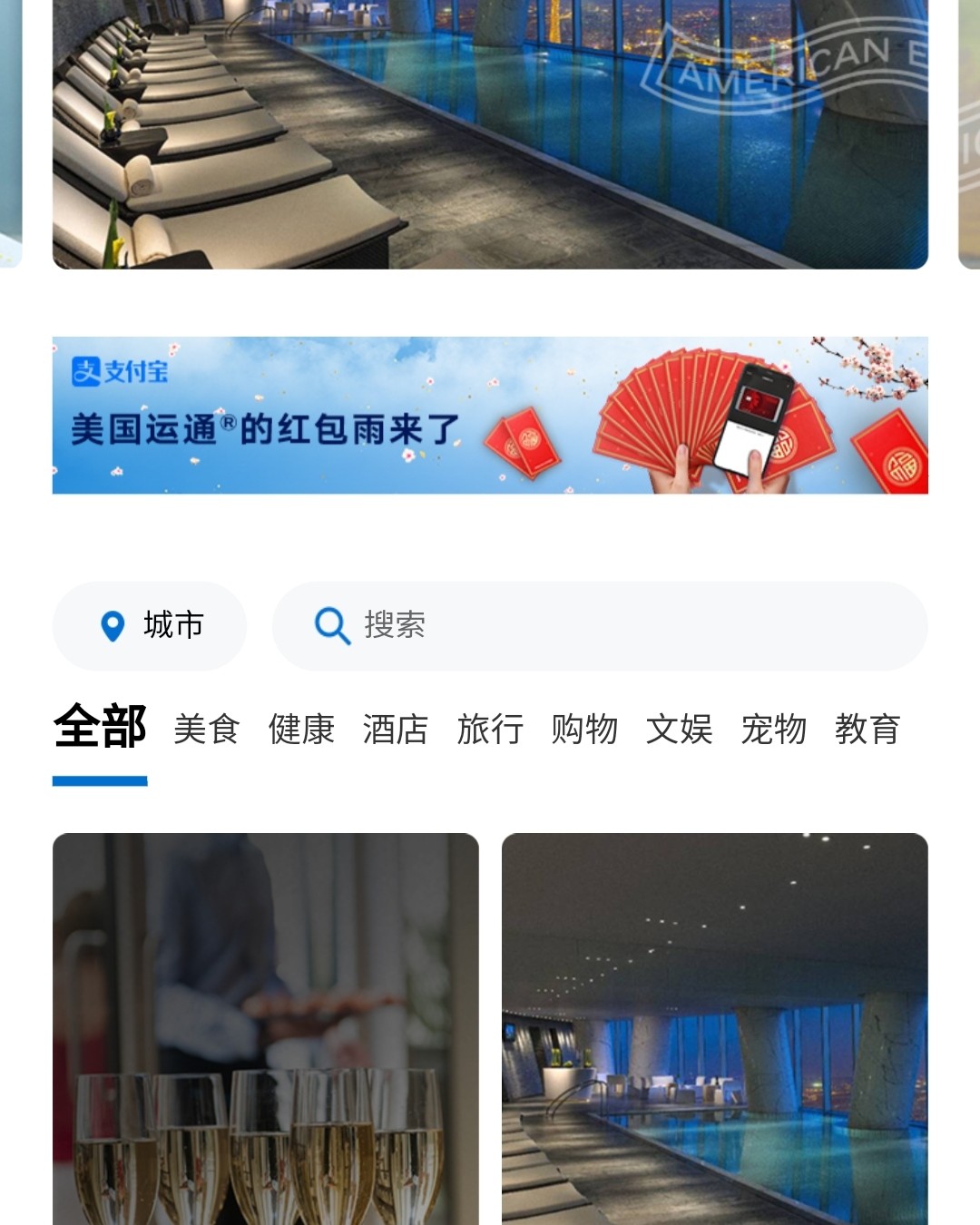Viewport: 980px width, 1225px height.
Task: Enable the 旅行 category filter
Action: pyautogui.click(x=491, y=729)
